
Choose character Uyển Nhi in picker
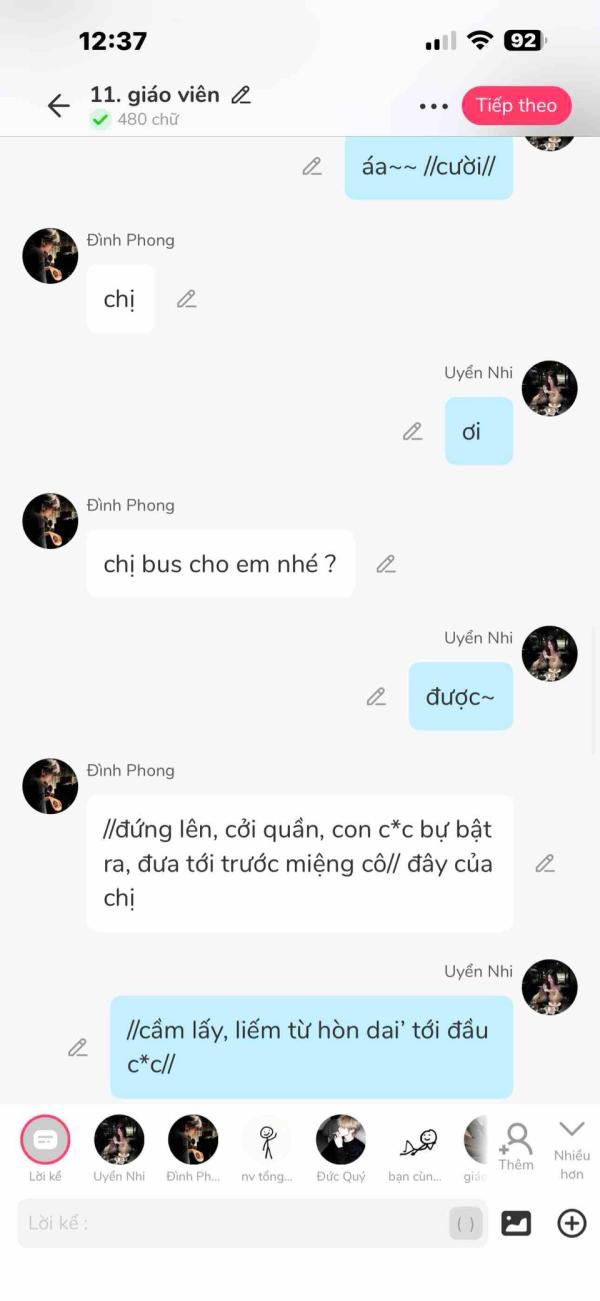(119, 1141)
